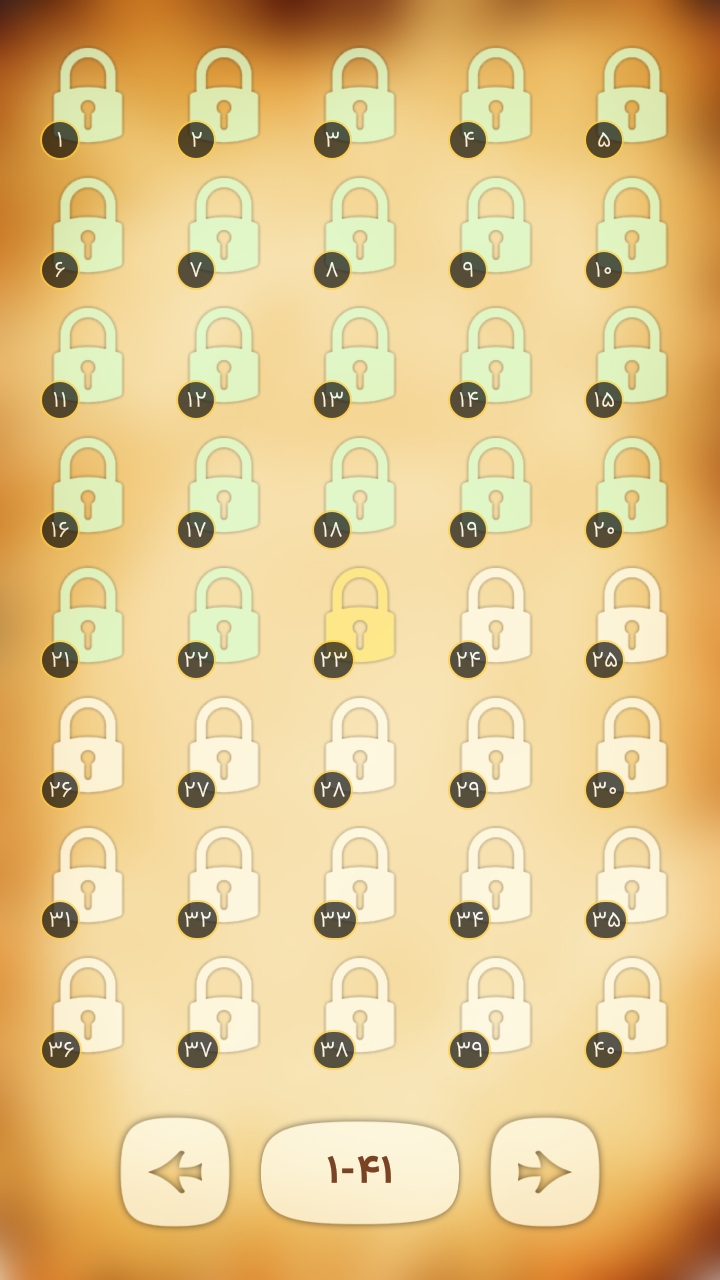Choose level 12 lock

click(x=223, y=357)
